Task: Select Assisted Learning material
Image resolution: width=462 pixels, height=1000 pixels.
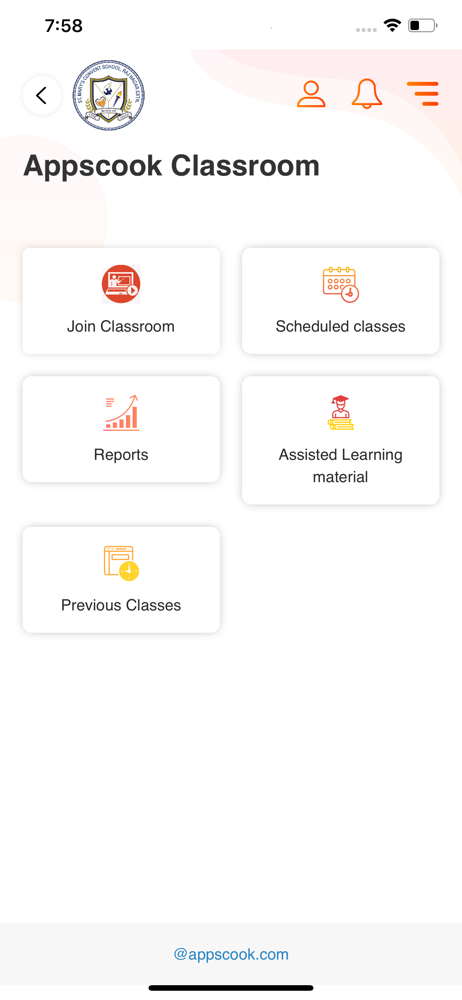Action: point(341,440)
